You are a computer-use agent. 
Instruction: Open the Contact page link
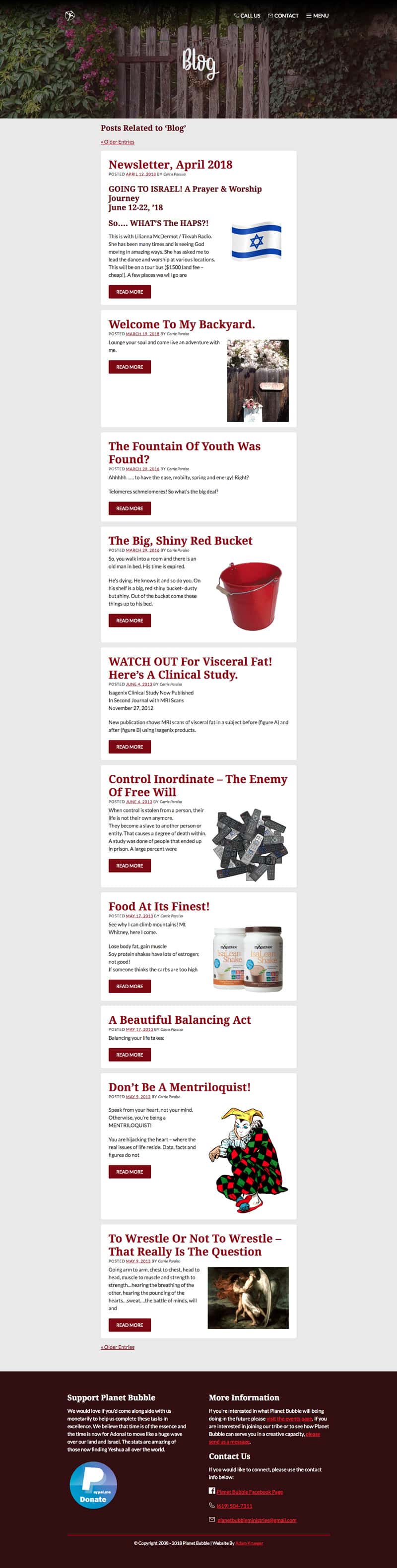[x=283, y=16]
